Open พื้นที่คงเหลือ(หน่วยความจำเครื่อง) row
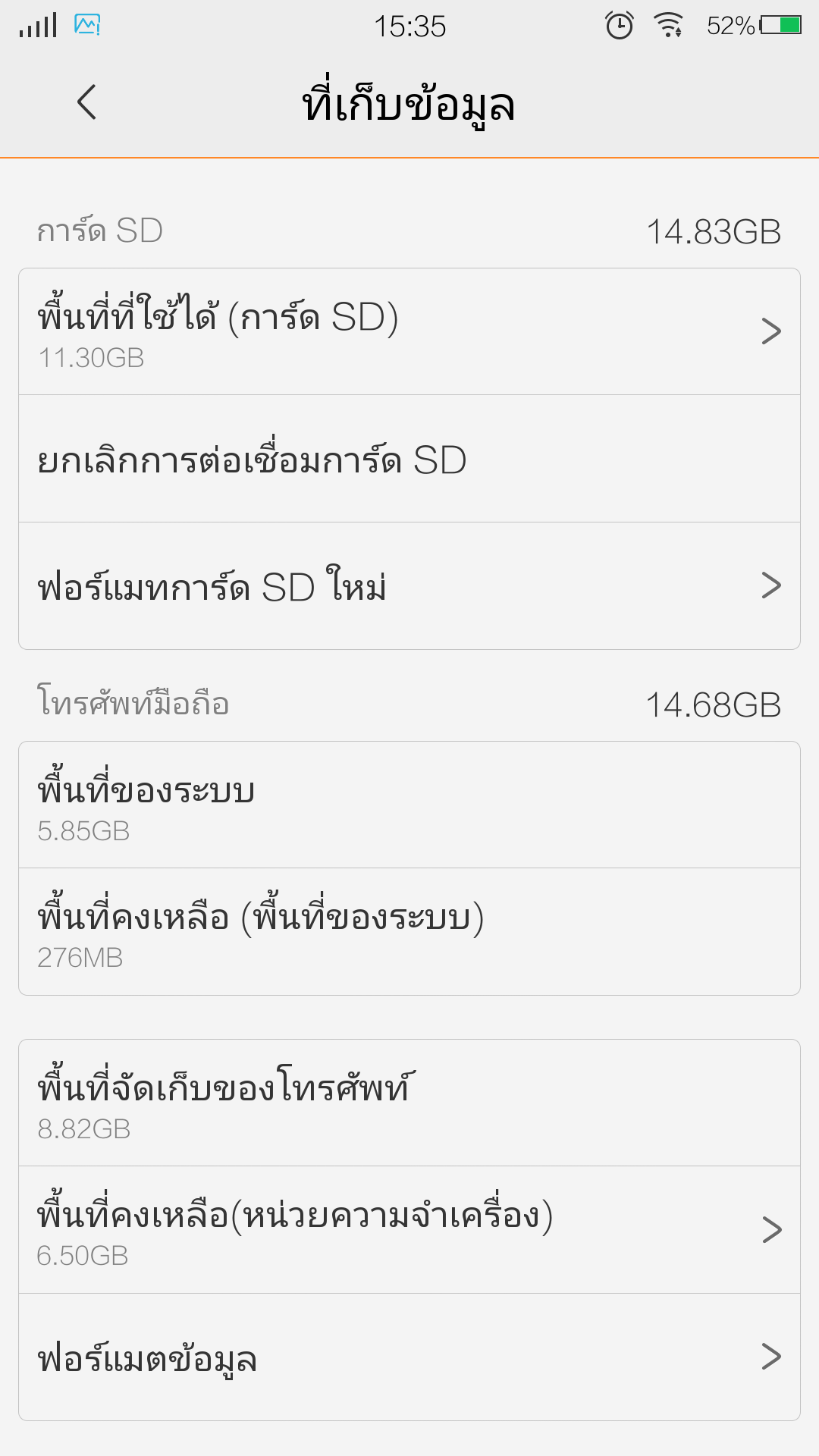This screenshot has height=1456, width=819. 409,1230
